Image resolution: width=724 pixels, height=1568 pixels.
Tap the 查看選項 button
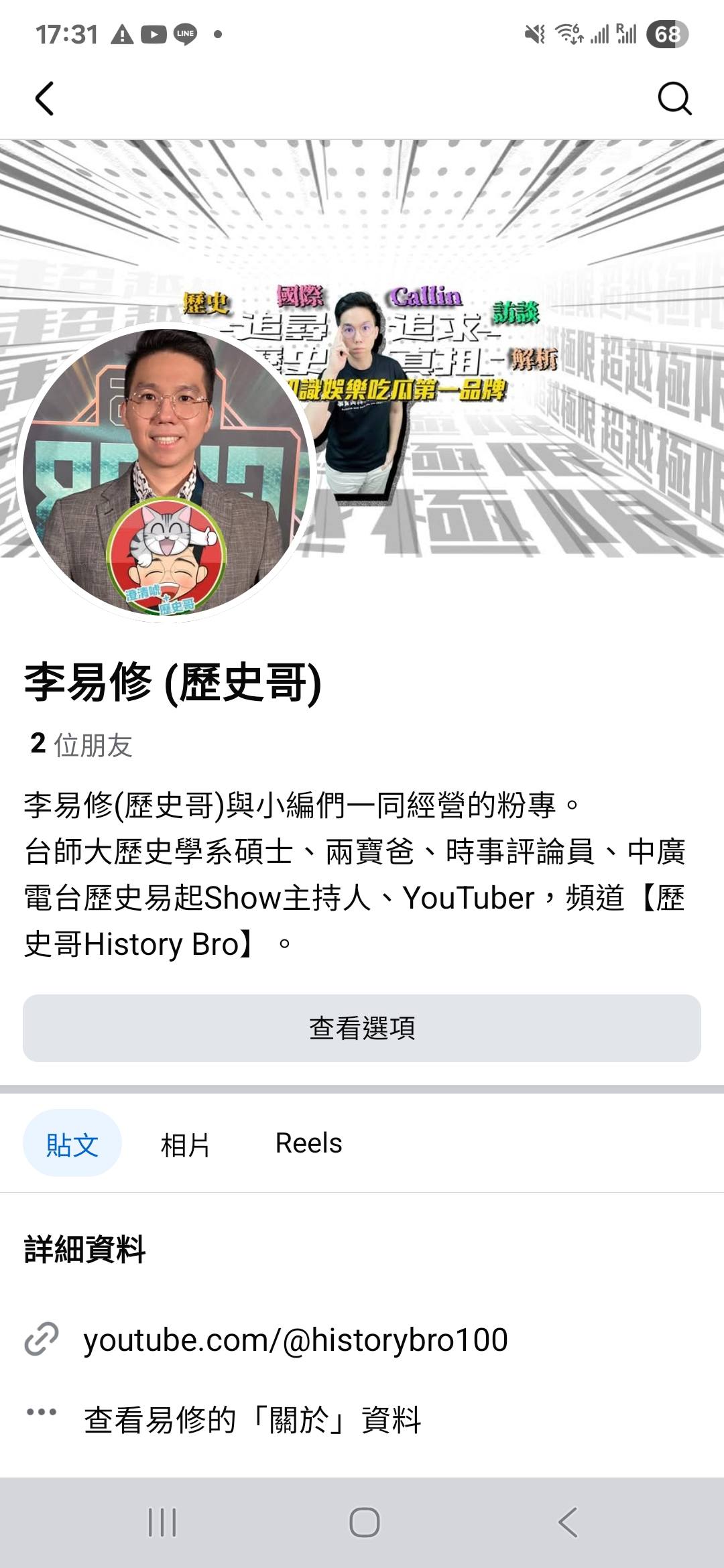[362, 1028]
